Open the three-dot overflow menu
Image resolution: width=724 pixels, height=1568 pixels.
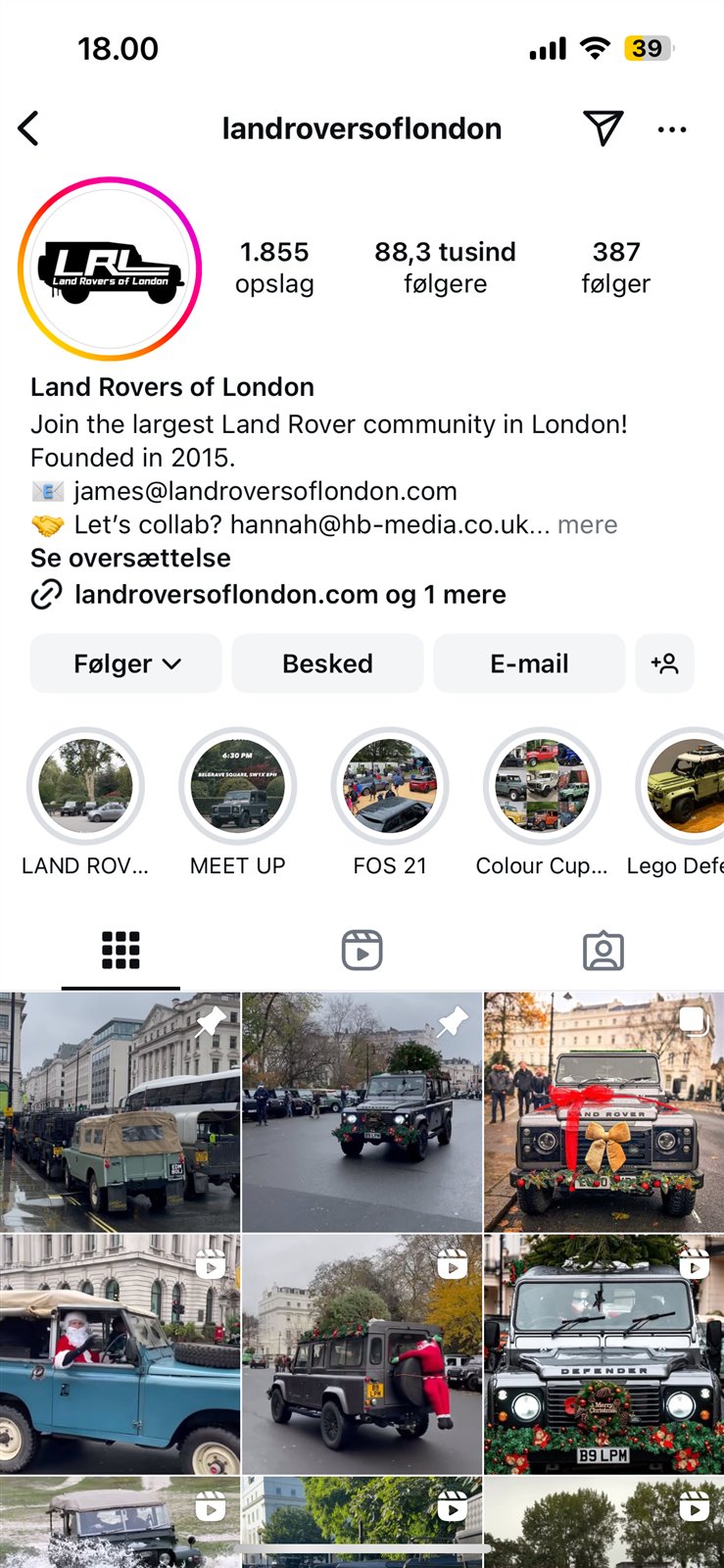671,129
